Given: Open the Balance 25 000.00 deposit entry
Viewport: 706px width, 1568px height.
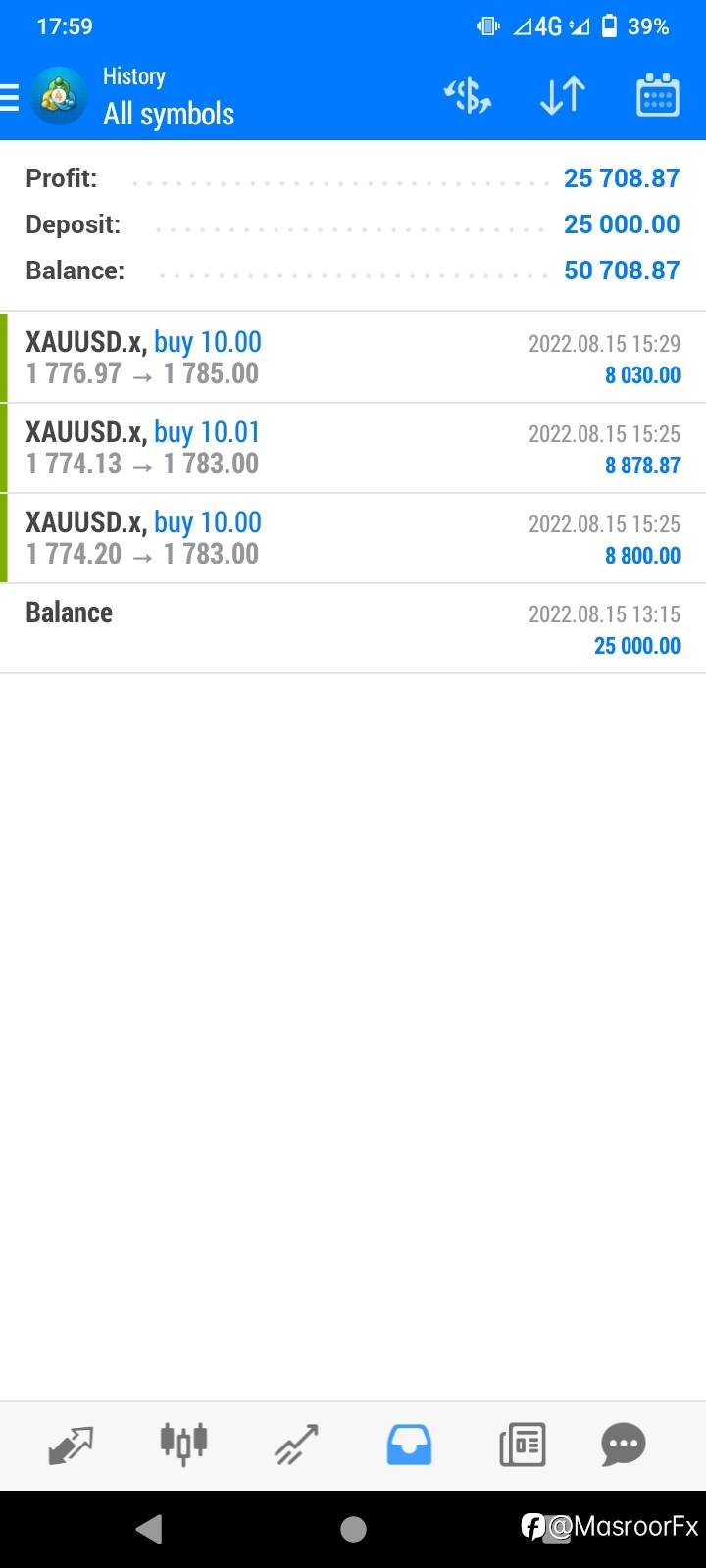Looking at the screenshot, I should click(x=353, y=628).
